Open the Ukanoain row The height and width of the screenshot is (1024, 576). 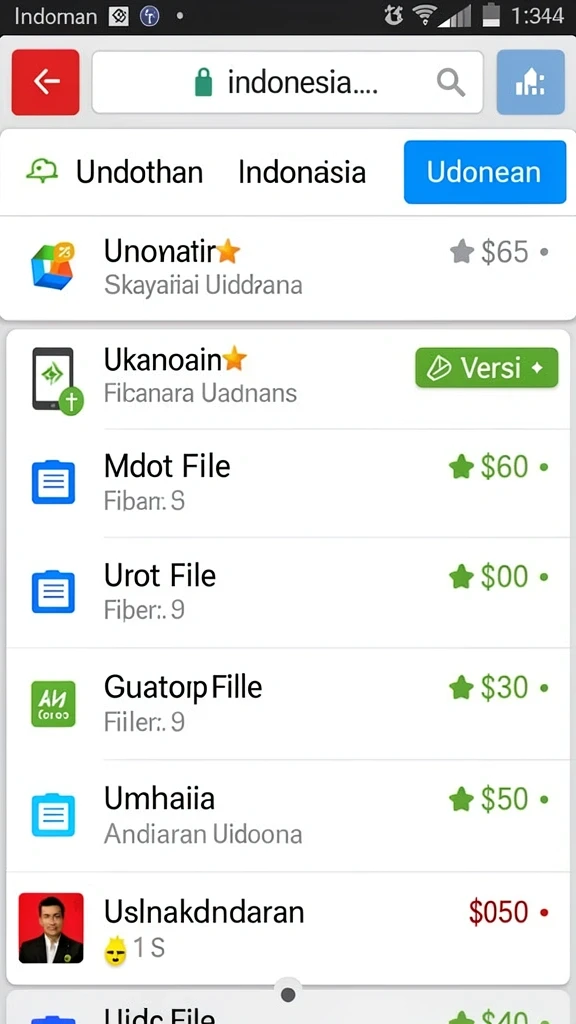click(287, 379)
